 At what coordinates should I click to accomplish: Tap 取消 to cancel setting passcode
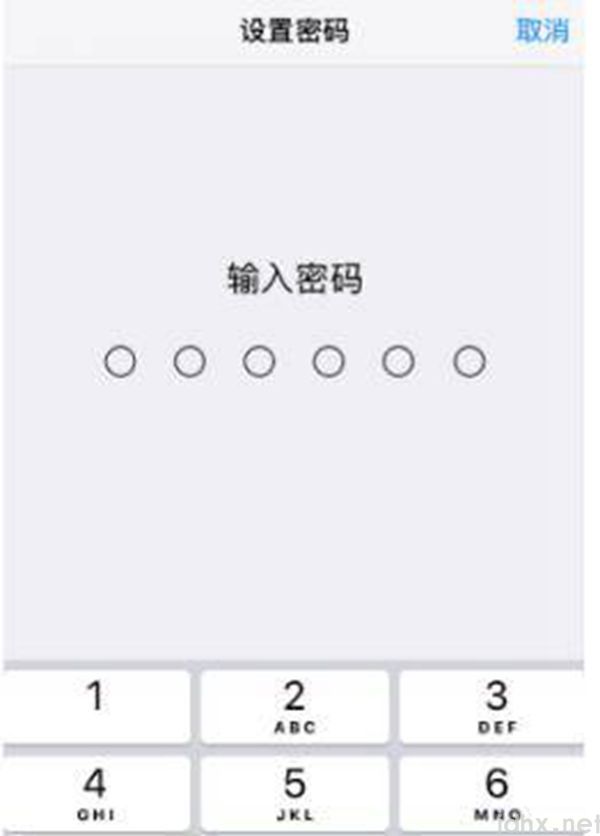pyautogui.click(x=541, y=30)
